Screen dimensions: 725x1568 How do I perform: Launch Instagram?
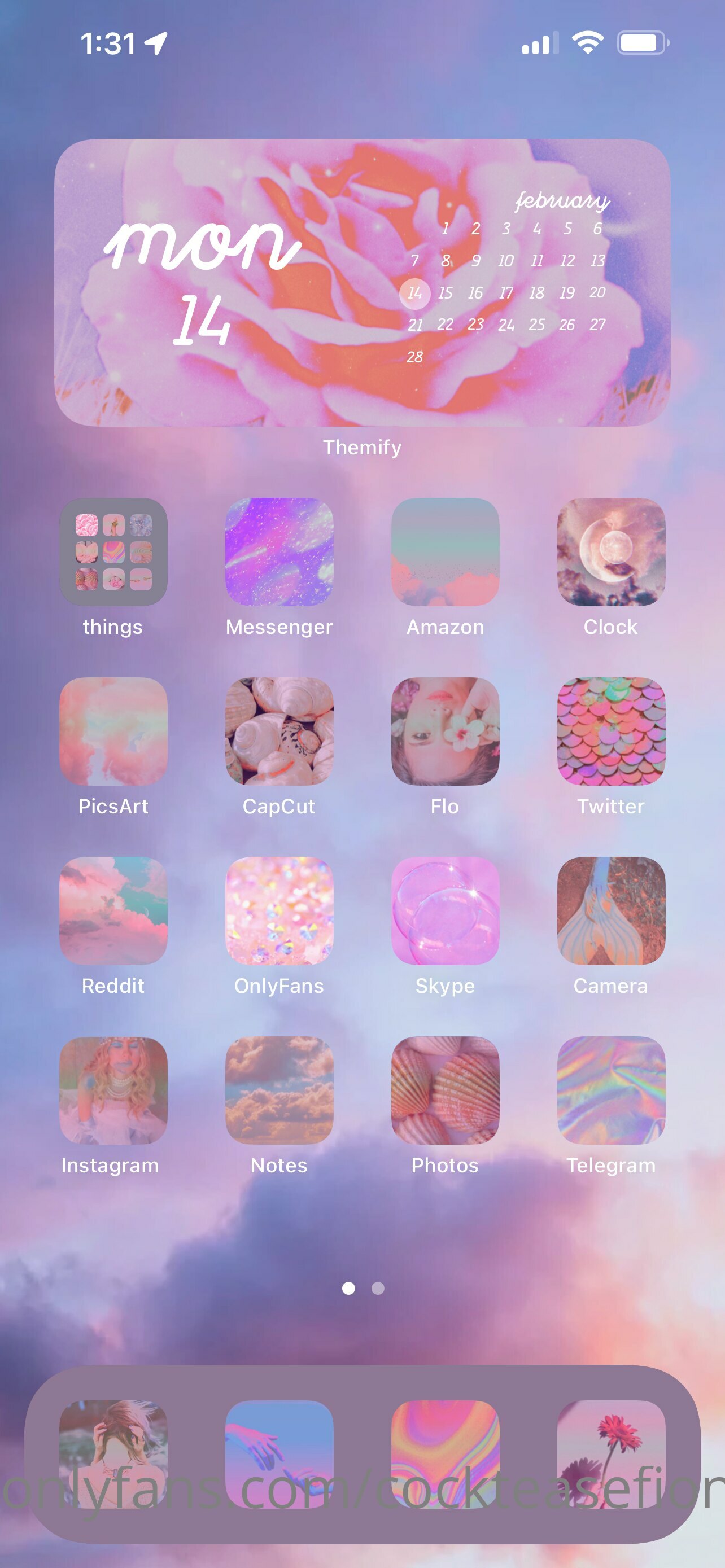click(x=113, y=1090)
